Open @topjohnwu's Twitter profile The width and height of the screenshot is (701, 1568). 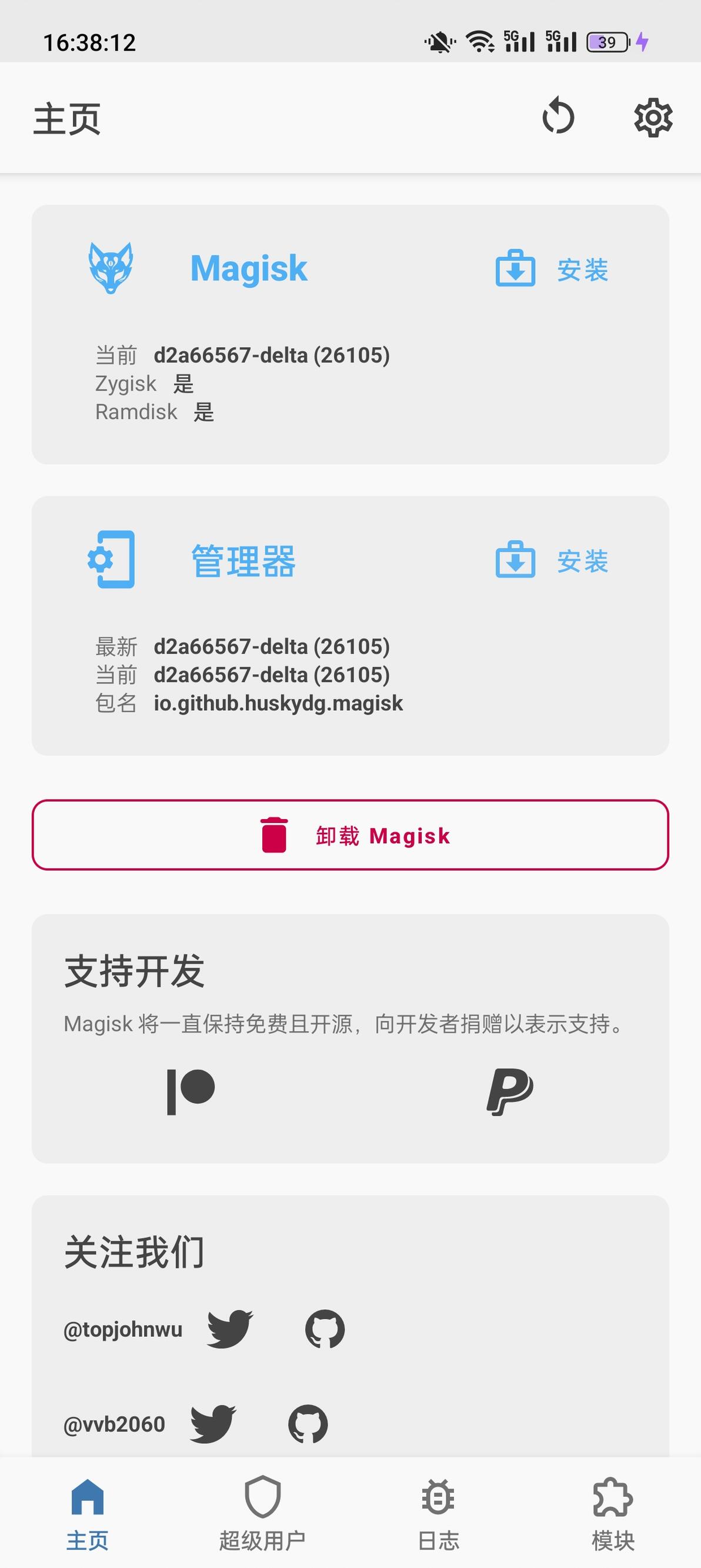230,1329
